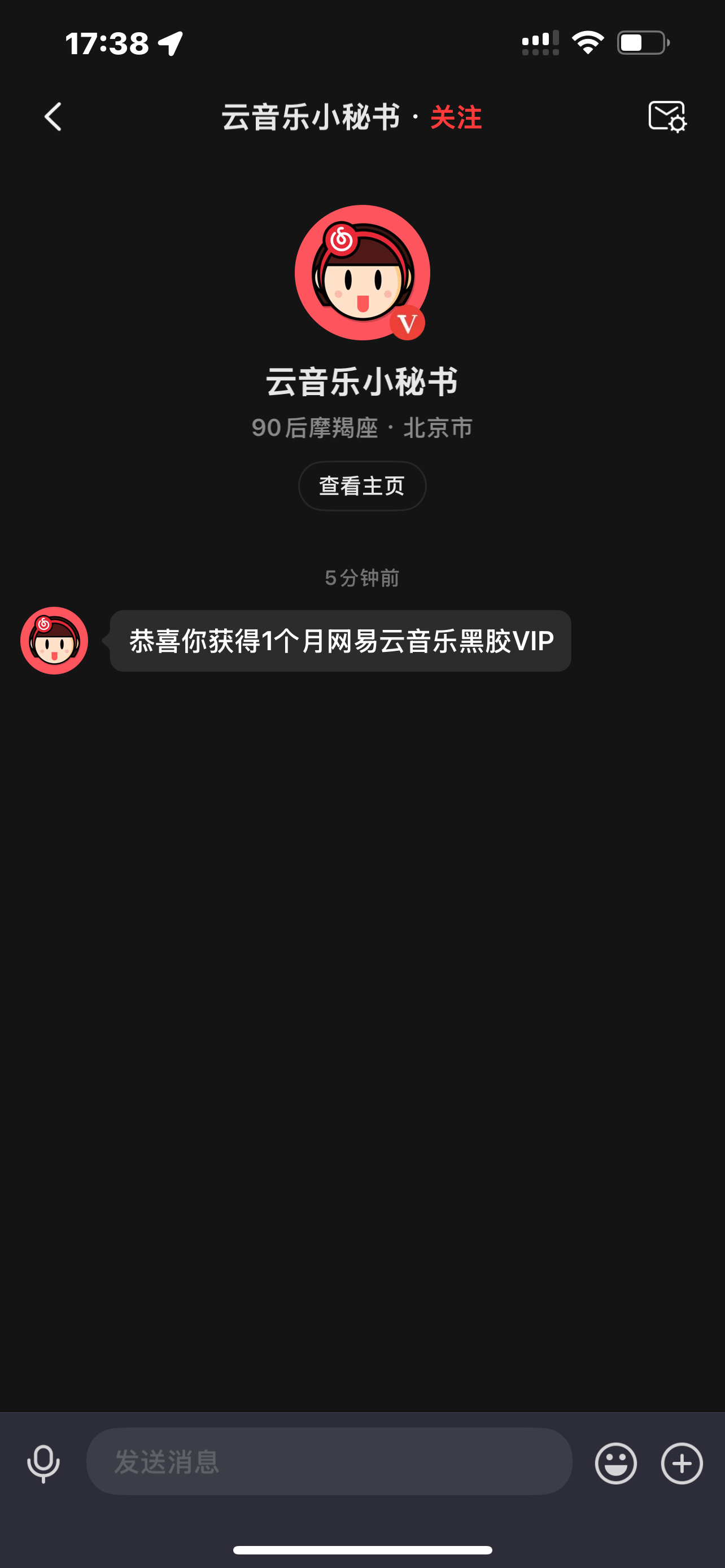The height and width of the screenshot is (1568, 725).
Task: Tap 查看主页 to view the homepage
Action: coord(362,486)
